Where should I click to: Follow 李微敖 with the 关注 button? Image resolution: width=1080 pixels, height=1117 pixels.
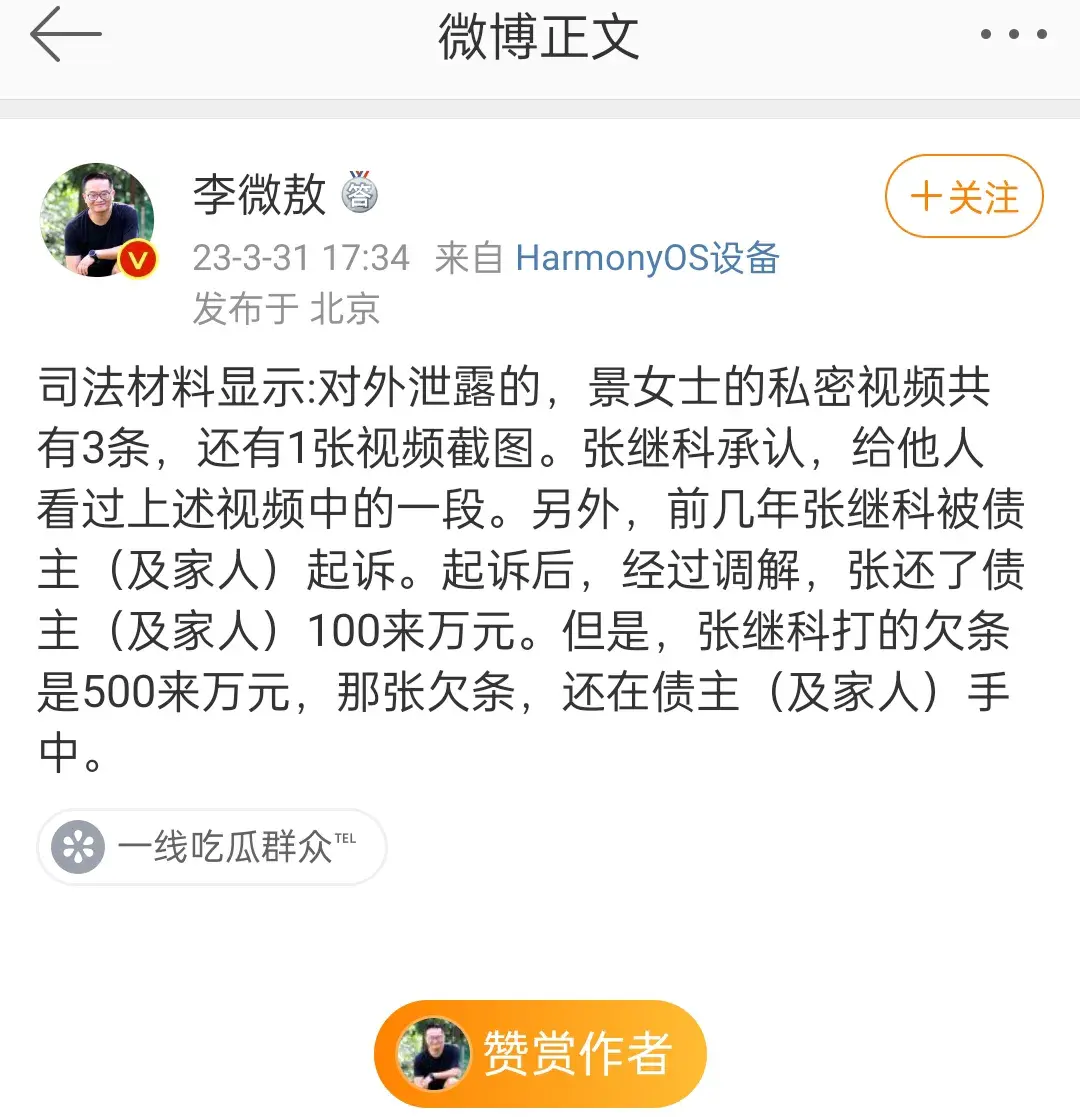[x=963, y=197]
